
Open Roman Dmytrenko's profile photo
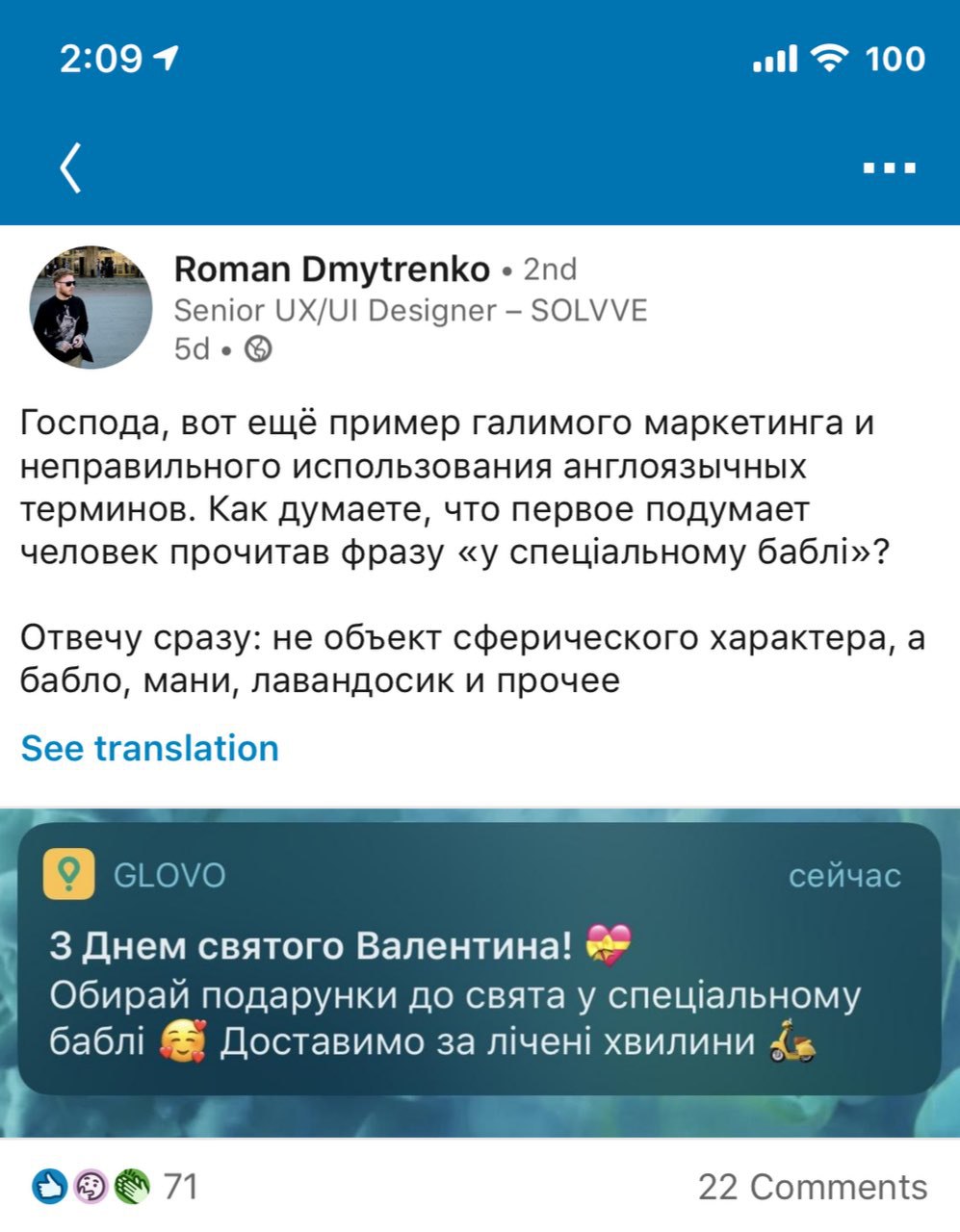(91, 307)
